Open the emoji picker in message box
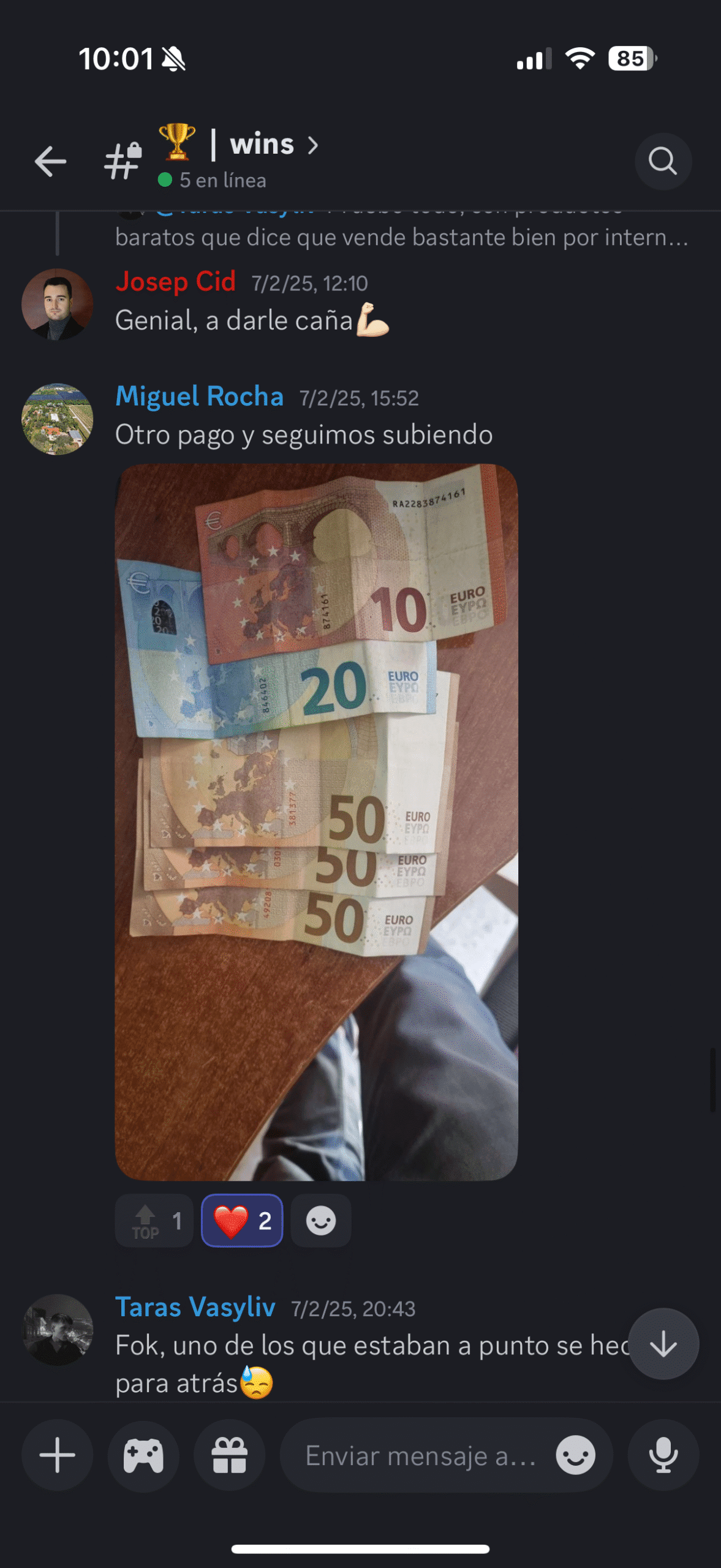 click(575, 1455)
